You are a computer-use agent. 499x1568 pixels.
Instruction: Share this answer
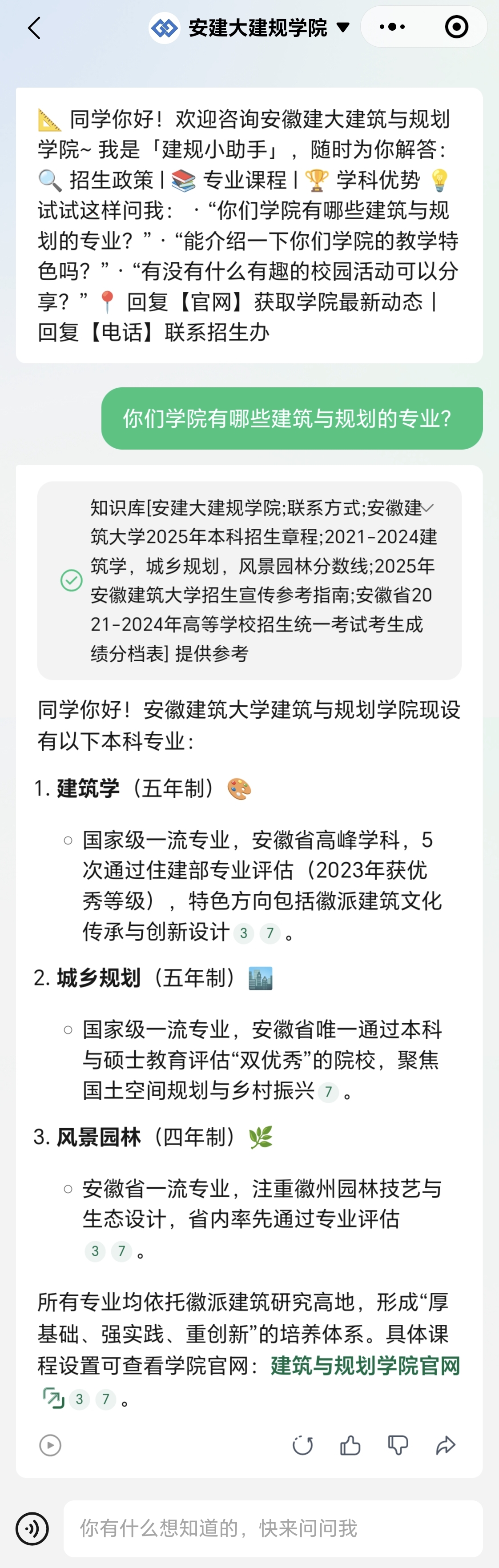(x=446, y=1445)
